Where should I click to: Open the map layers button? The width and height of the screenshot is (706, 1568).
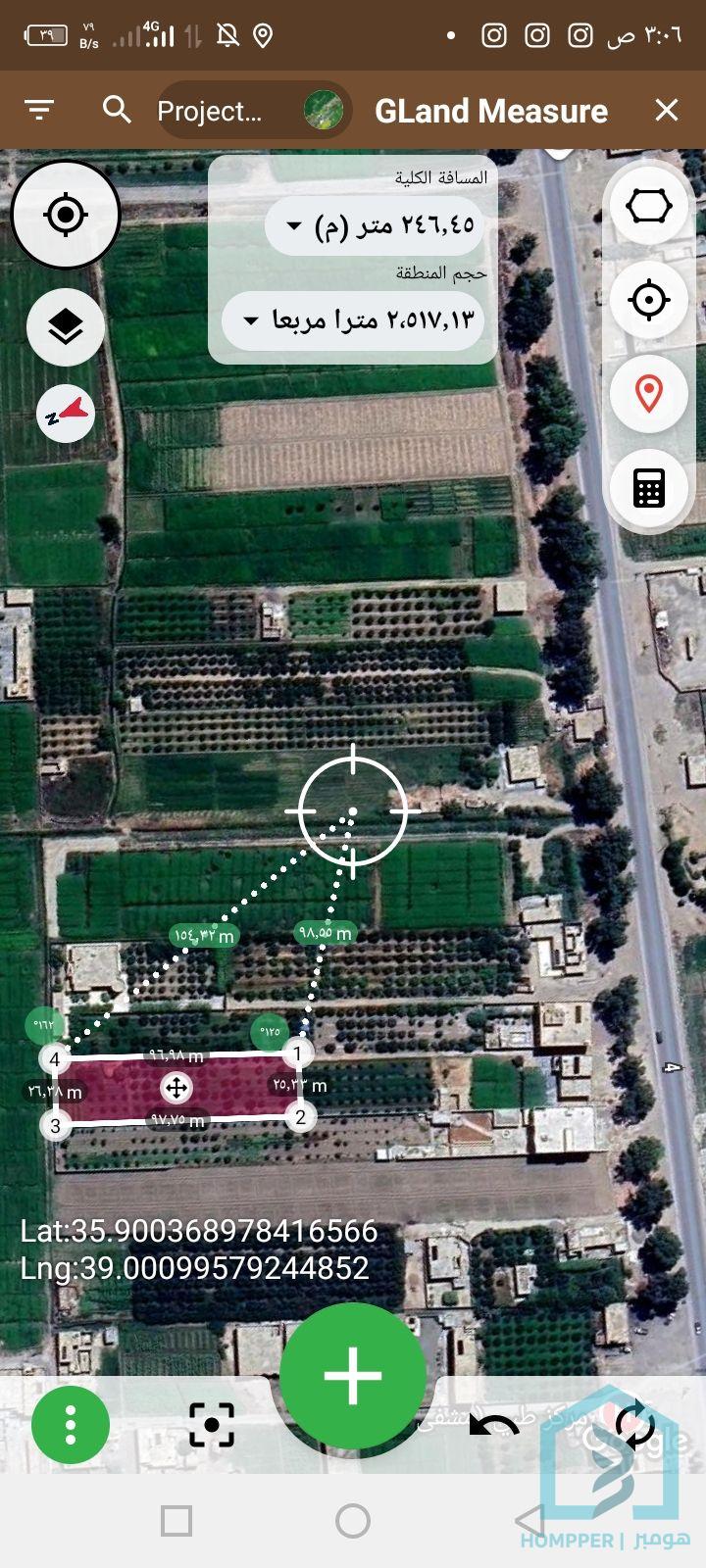click(66, 327)
